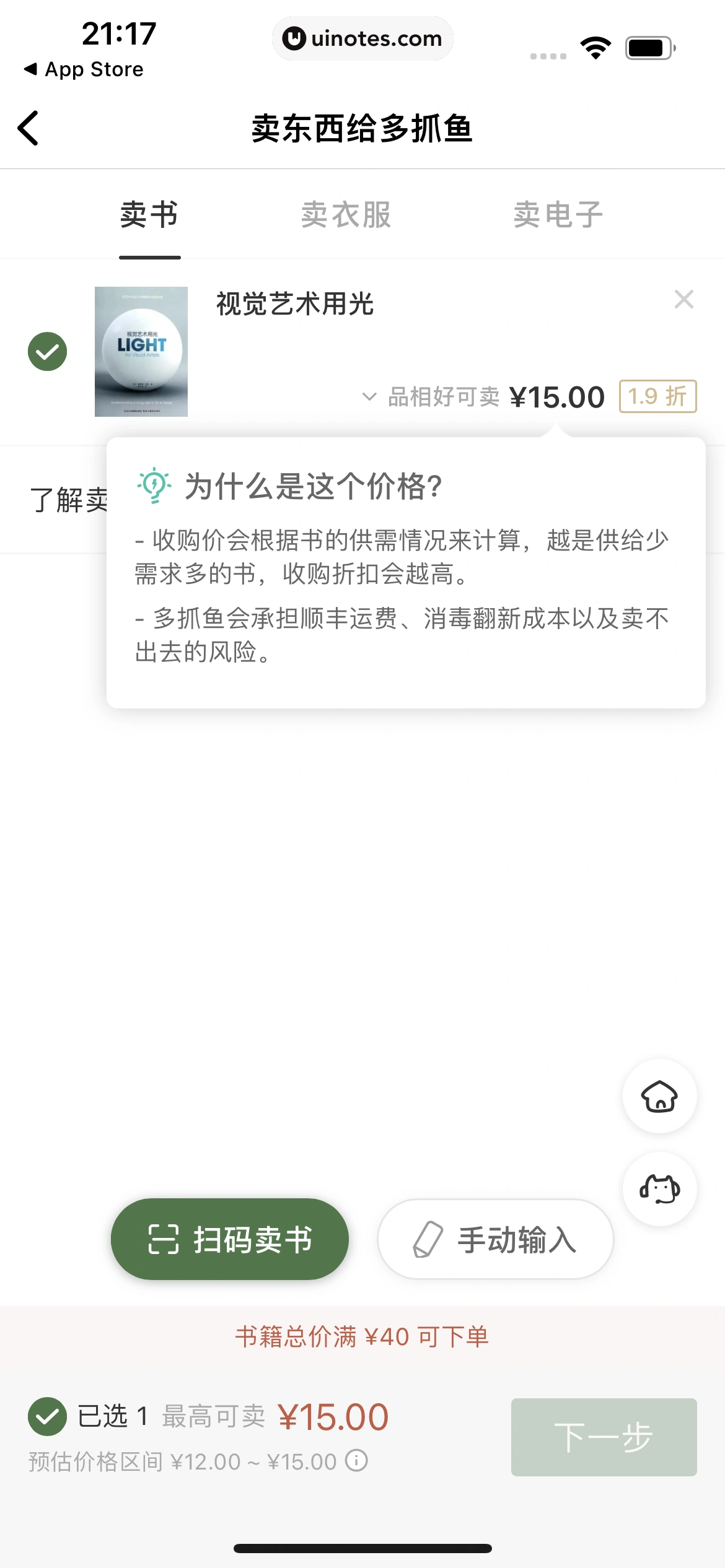Uncheck the green checkmark on 视觉艺术用光
This screenshot has width=725, height=1568.
(x=46, y=352)
